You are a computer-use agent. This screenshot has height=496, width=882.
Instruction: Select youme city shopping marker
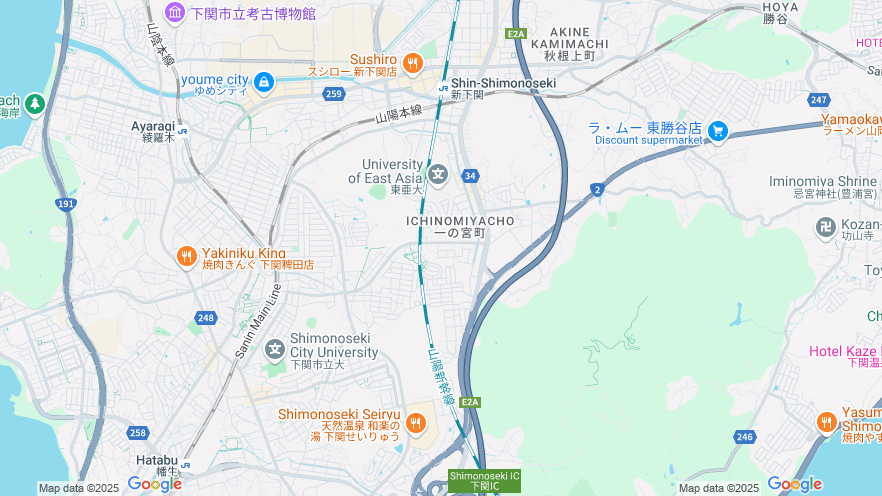264,82
